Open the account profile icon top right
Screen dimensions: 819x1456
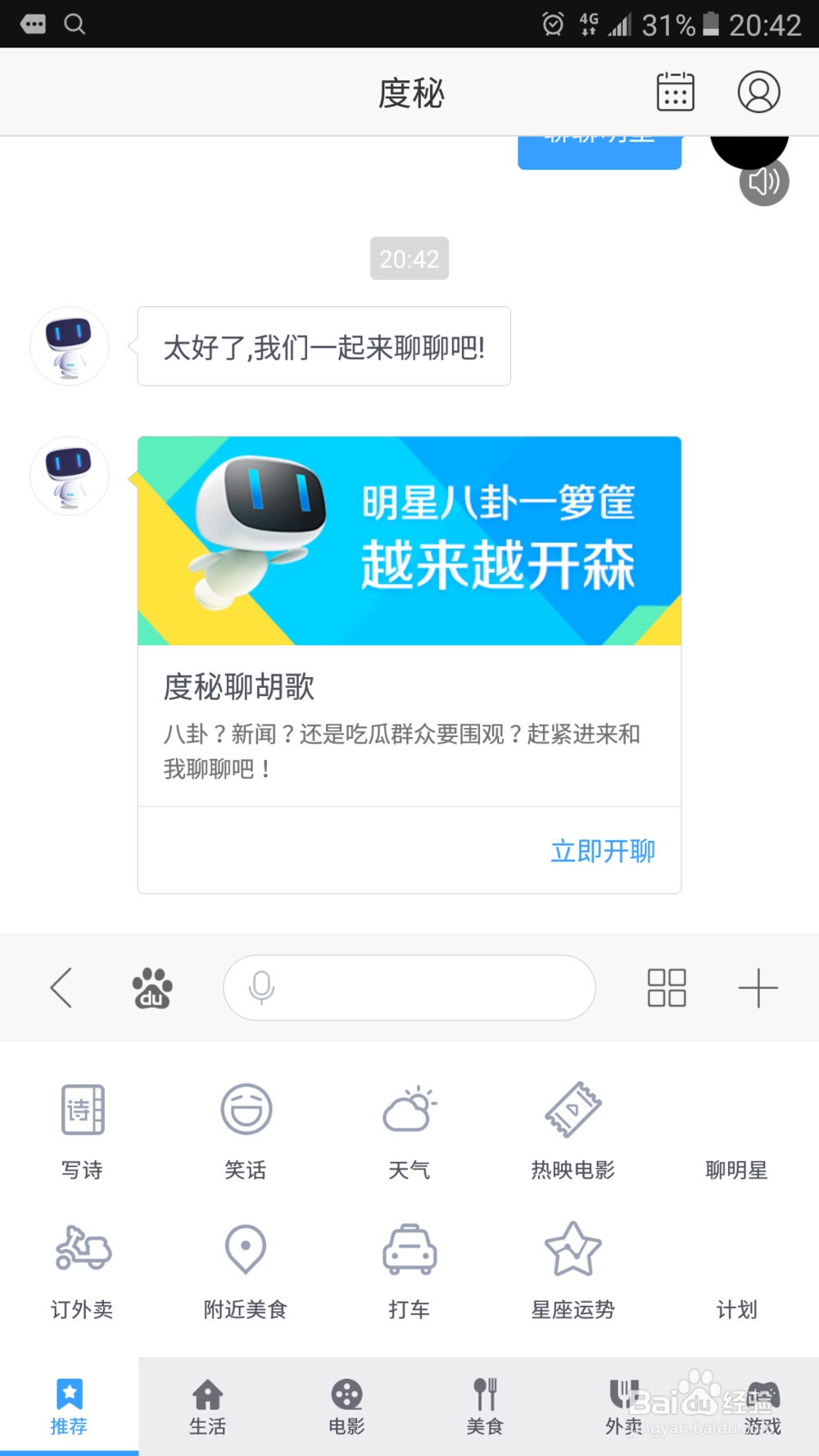758,92
